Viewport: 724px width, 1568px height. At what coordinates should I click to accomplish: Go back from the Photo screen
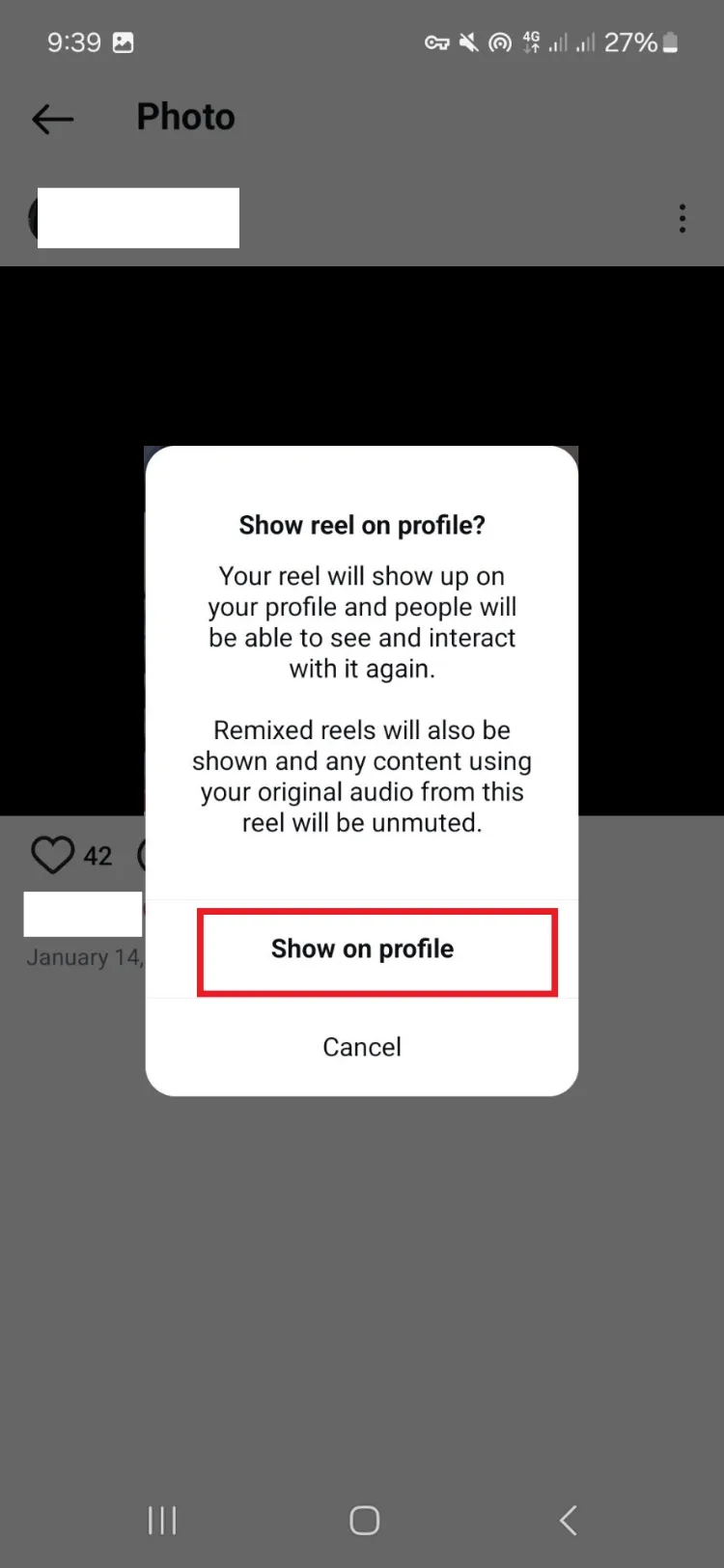point(53,119)
